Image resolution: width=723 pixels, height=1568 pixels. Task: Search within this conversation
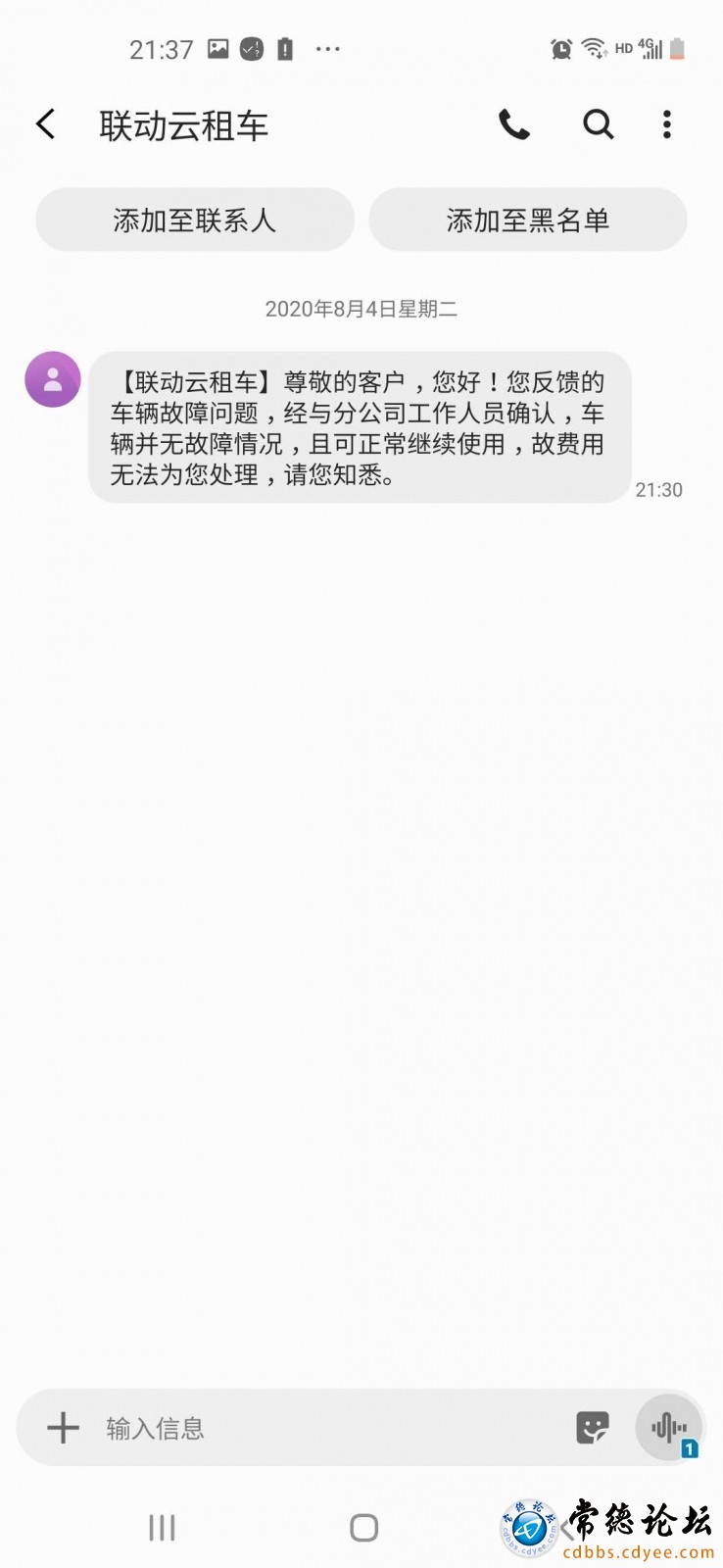pos(598,124)
